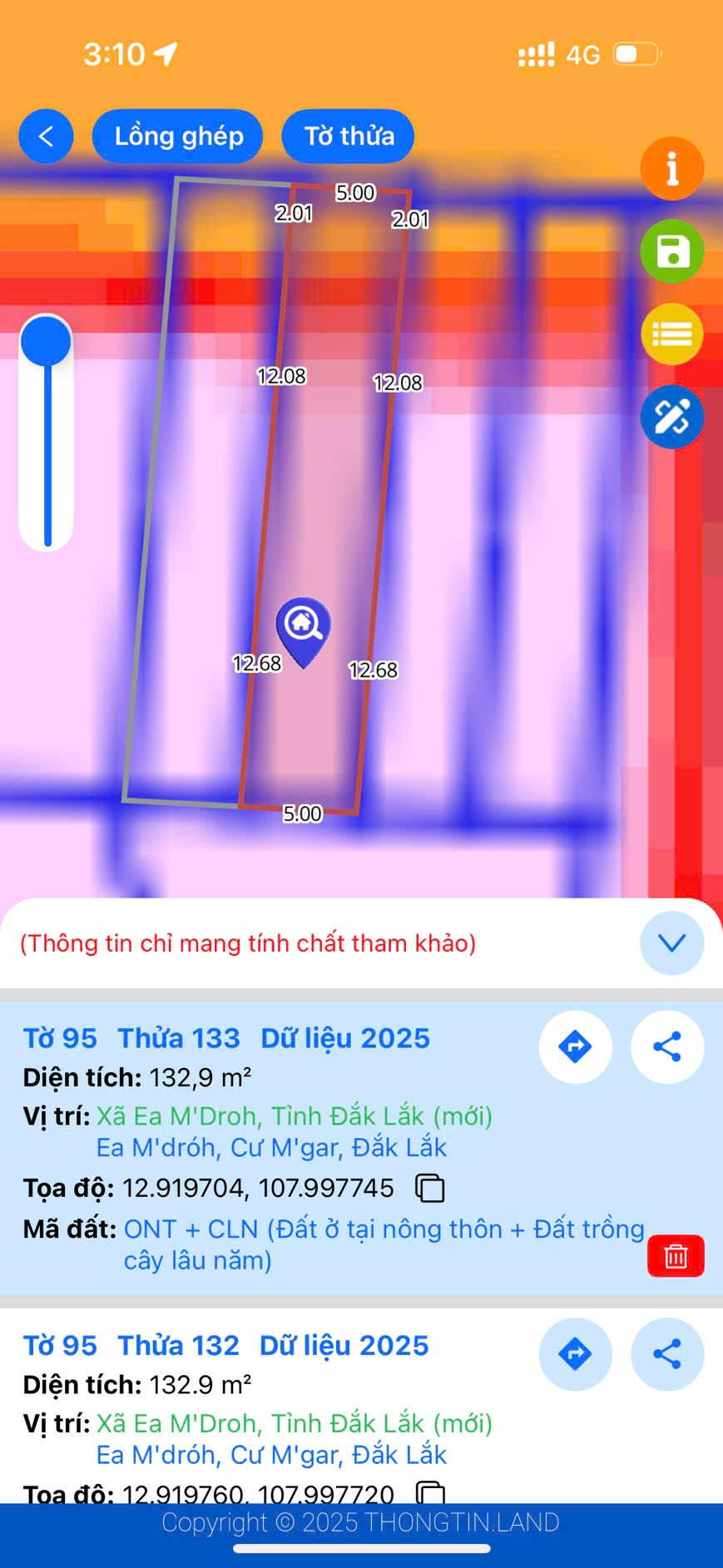Tap the blue overlay opacity slider handle
Screen dimensions: 723x1568
tap(47, 340)
